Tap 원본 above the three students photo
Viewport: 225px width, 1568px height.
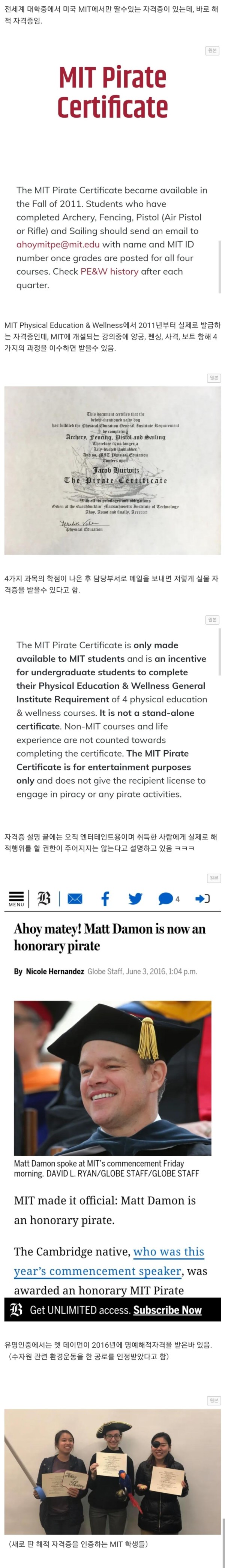(x=212, y=1400)
